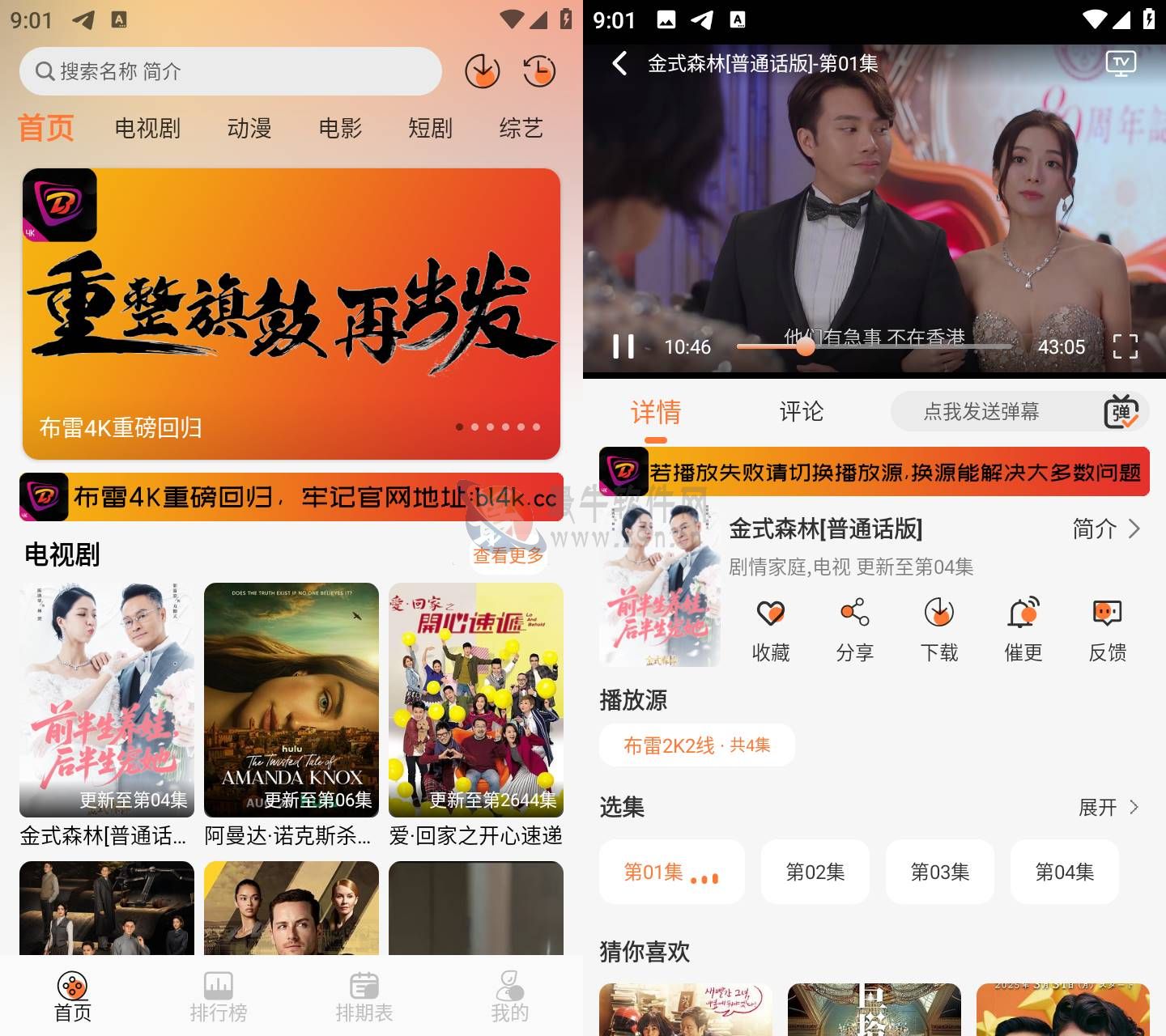This screenshot has width=1166, height=1036.
Task: Go to the 我的 bottom tab
Action: 510,997
